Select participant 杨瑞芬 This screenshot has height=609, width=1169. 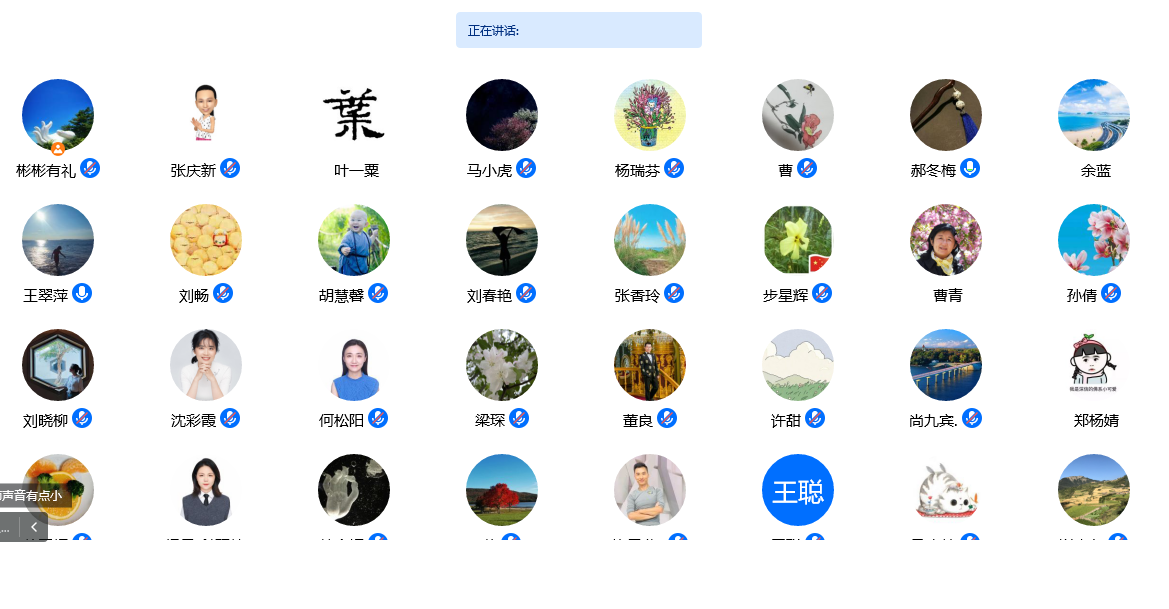coord(650,115)
